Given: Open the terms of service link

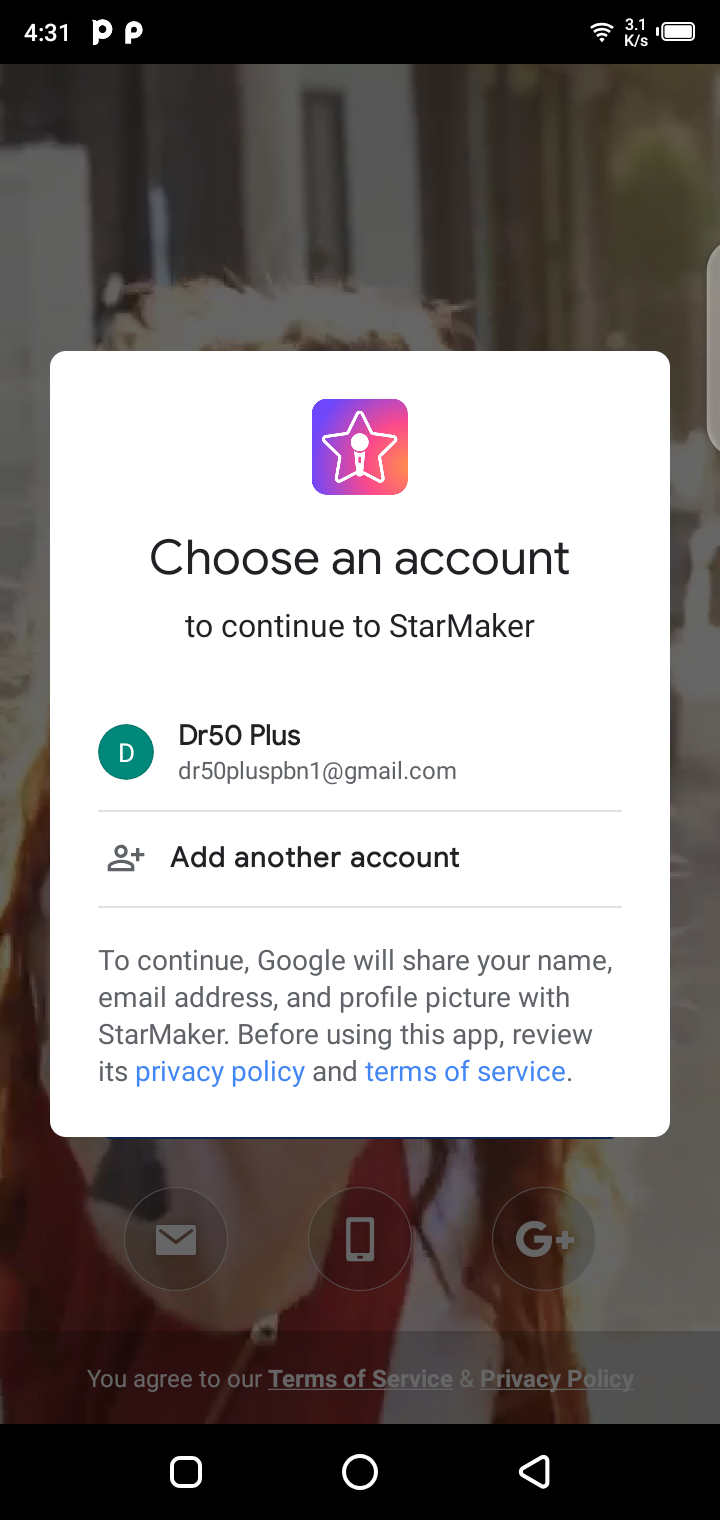Looking at the screenshot, I should 465,1072.
